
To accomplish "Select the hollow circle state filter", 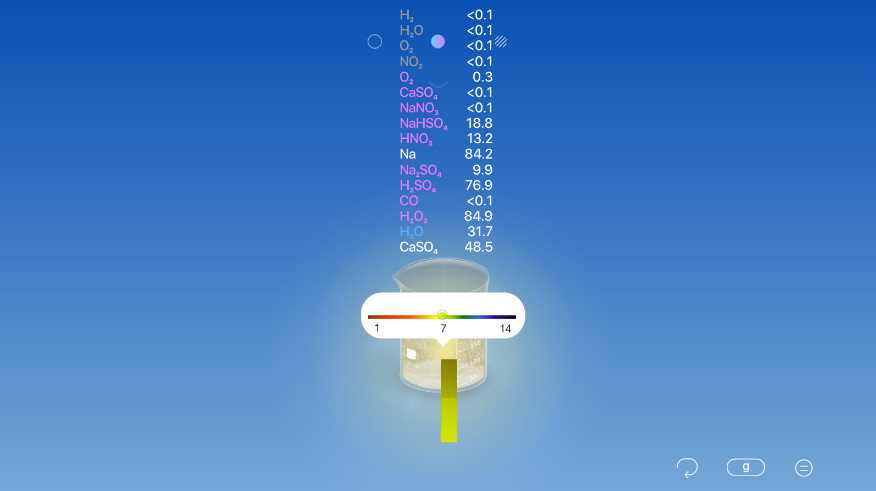I will tap(375, 42).
